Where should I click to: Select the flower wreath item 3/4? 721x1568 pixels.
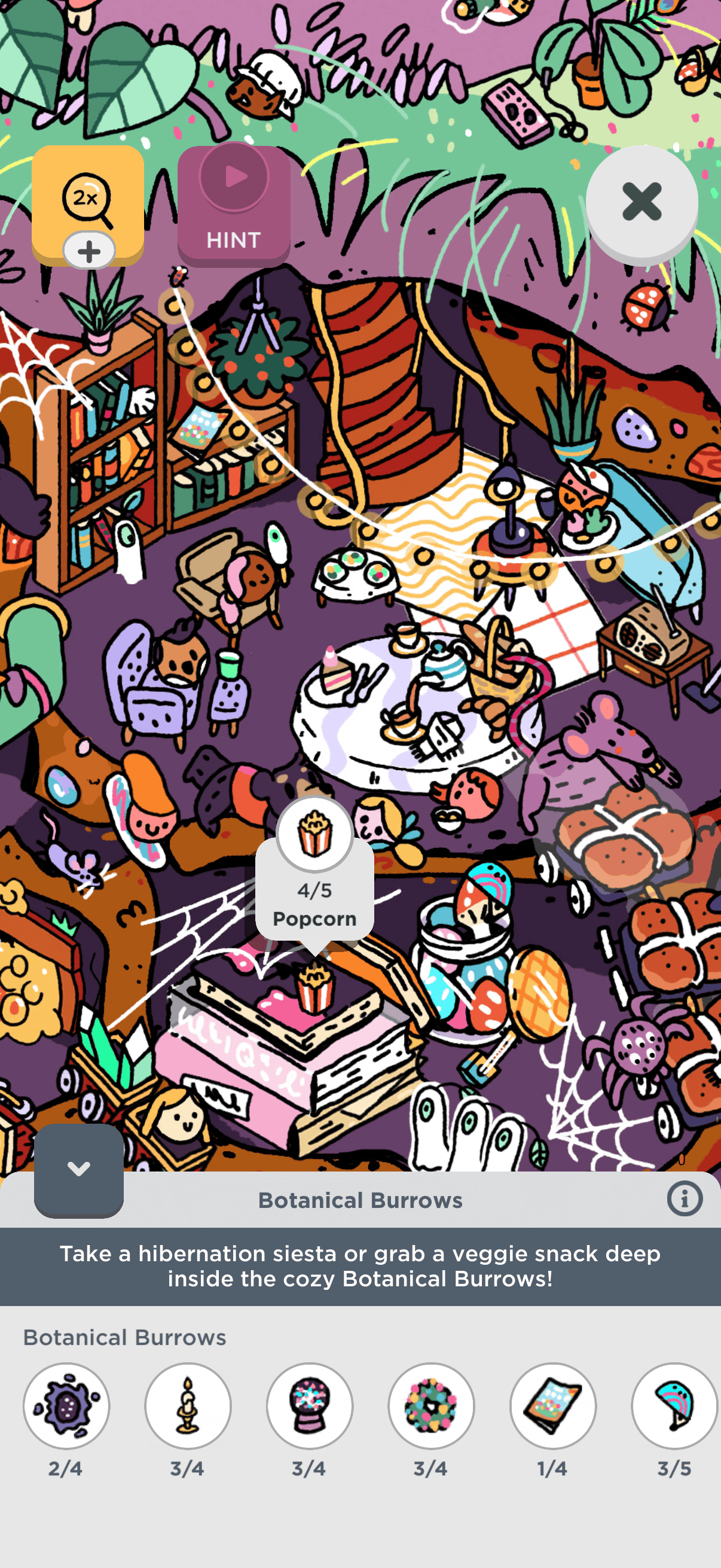(x=431, y=1405)
